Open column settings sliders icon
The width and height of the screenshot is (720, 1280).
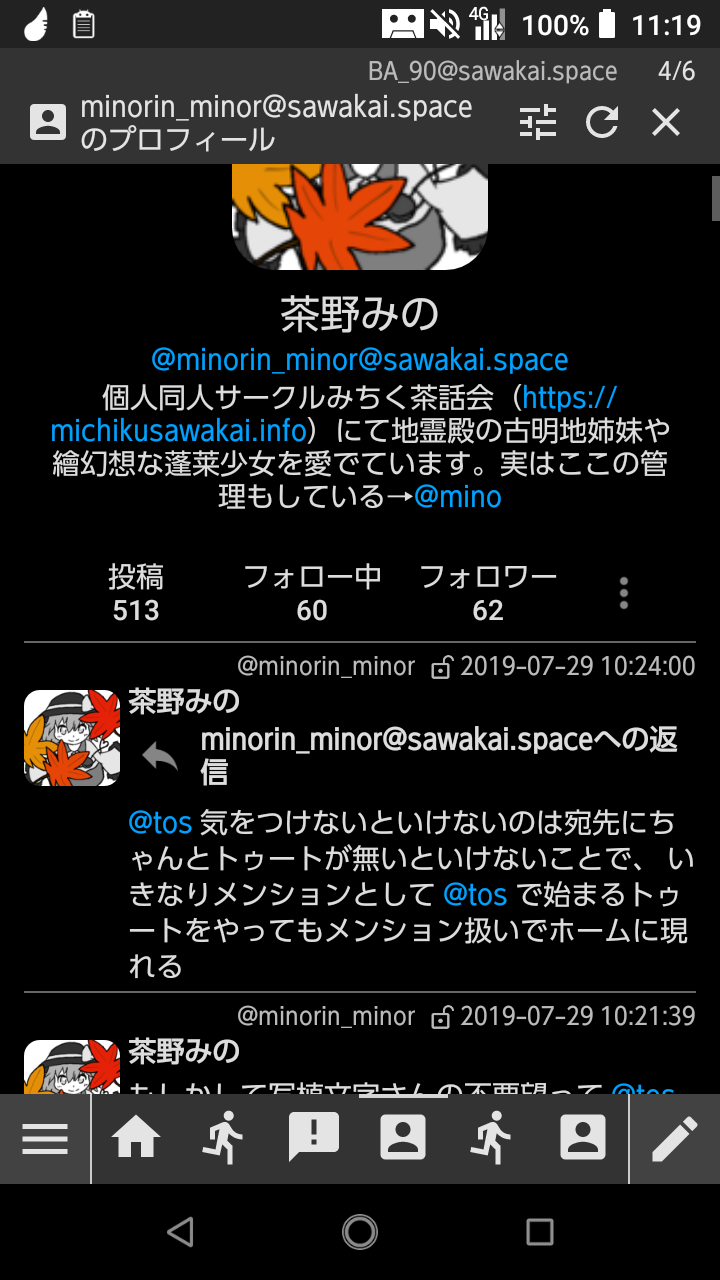538,123
